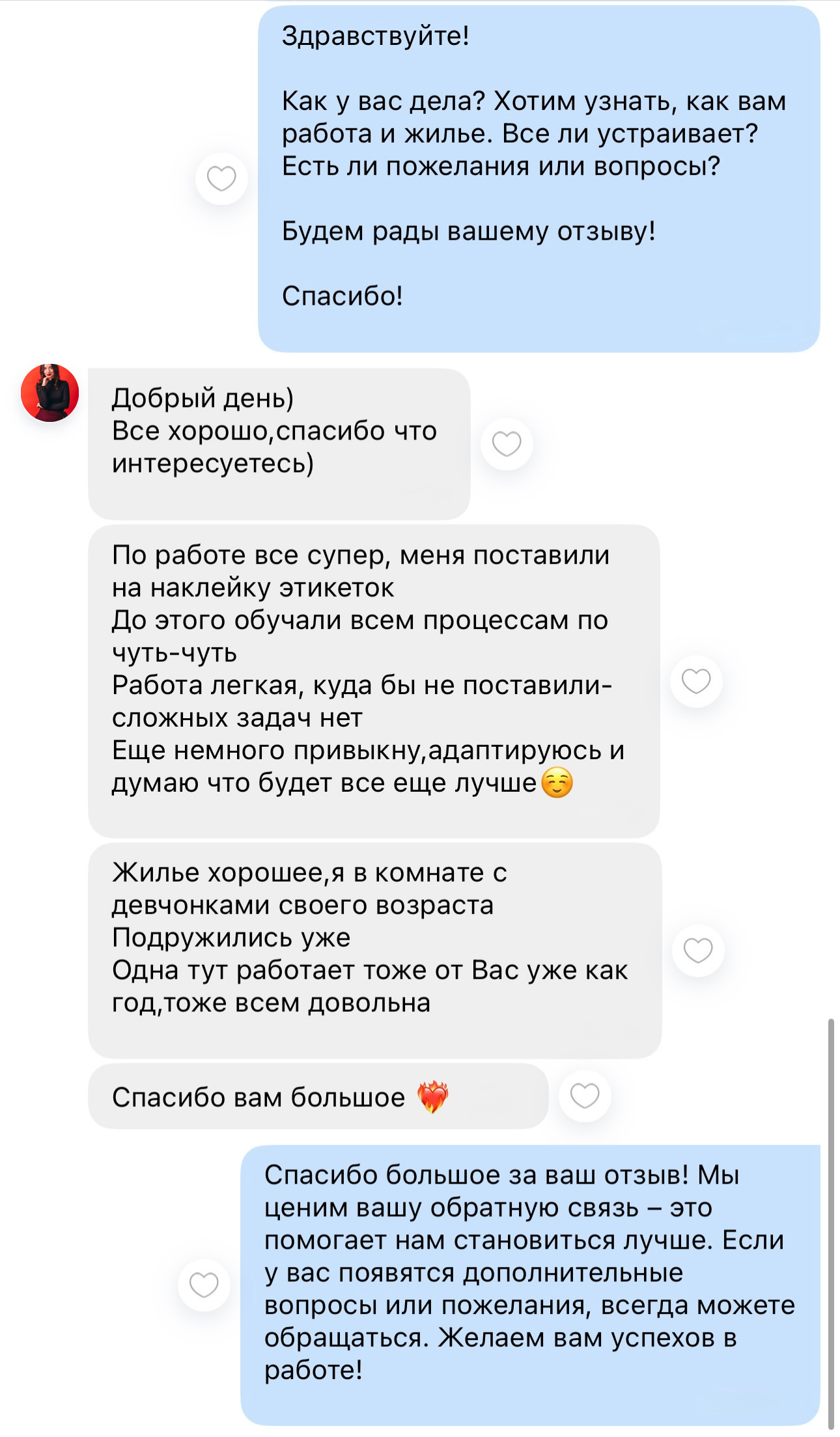Like the 'Здравствуйте!' greeting message
The width and height of the screenshot is (840, 1437).
coord(221,178)
